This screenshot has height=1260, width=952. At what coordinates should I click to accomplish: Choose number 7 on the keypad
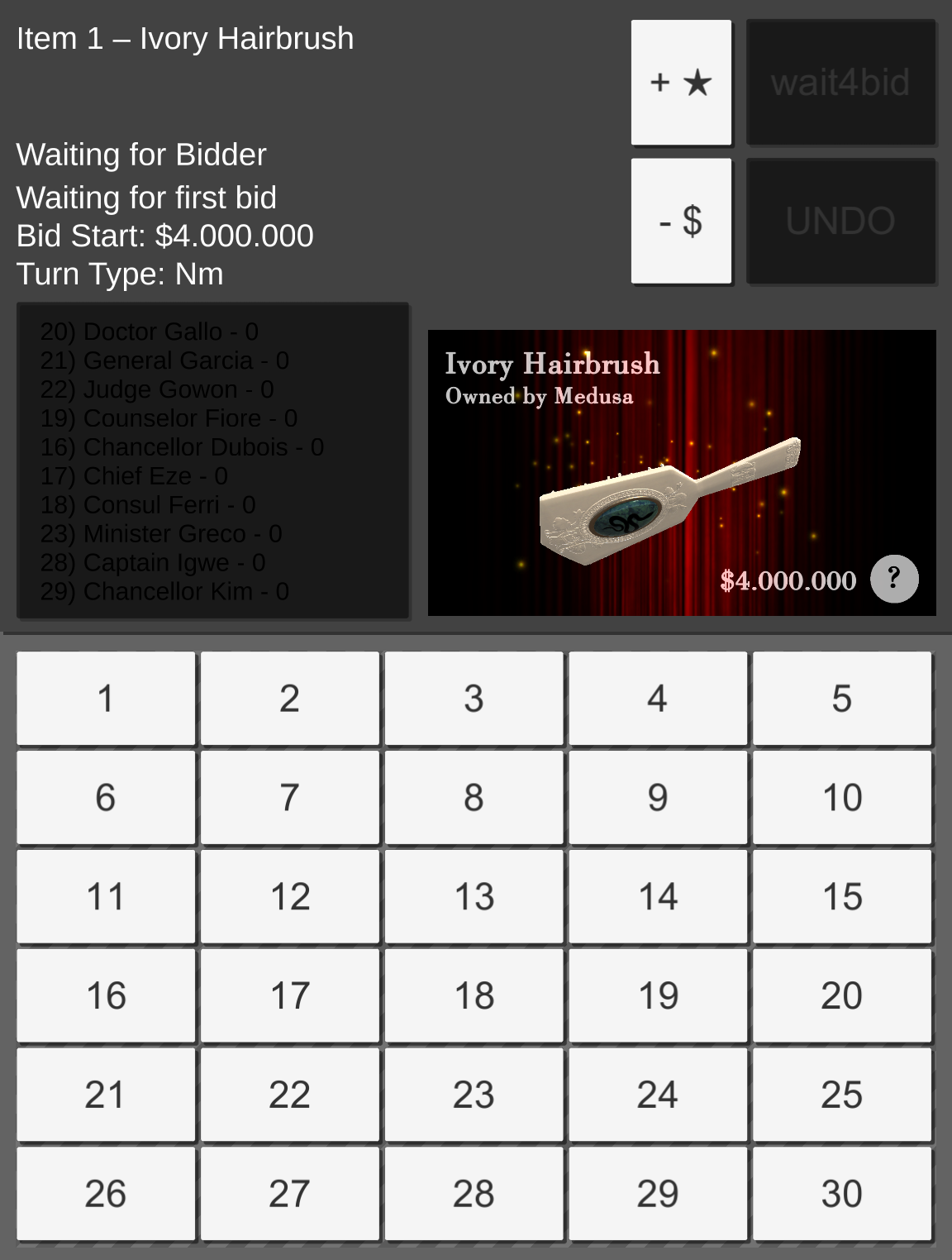[x=289, y=798]
